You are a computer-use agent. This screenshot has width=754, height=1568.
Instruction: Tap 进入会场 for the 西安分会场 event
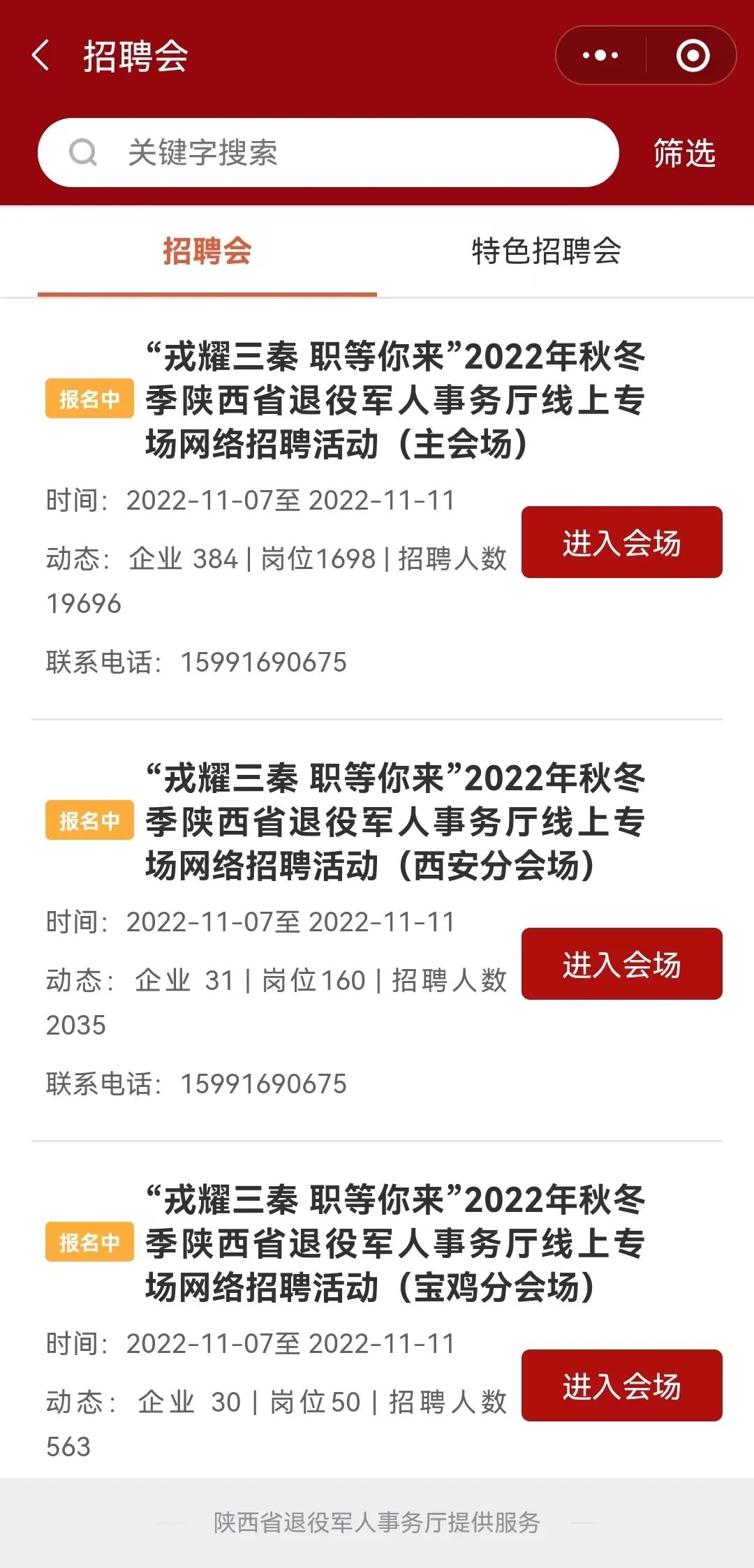click(621, 963)
